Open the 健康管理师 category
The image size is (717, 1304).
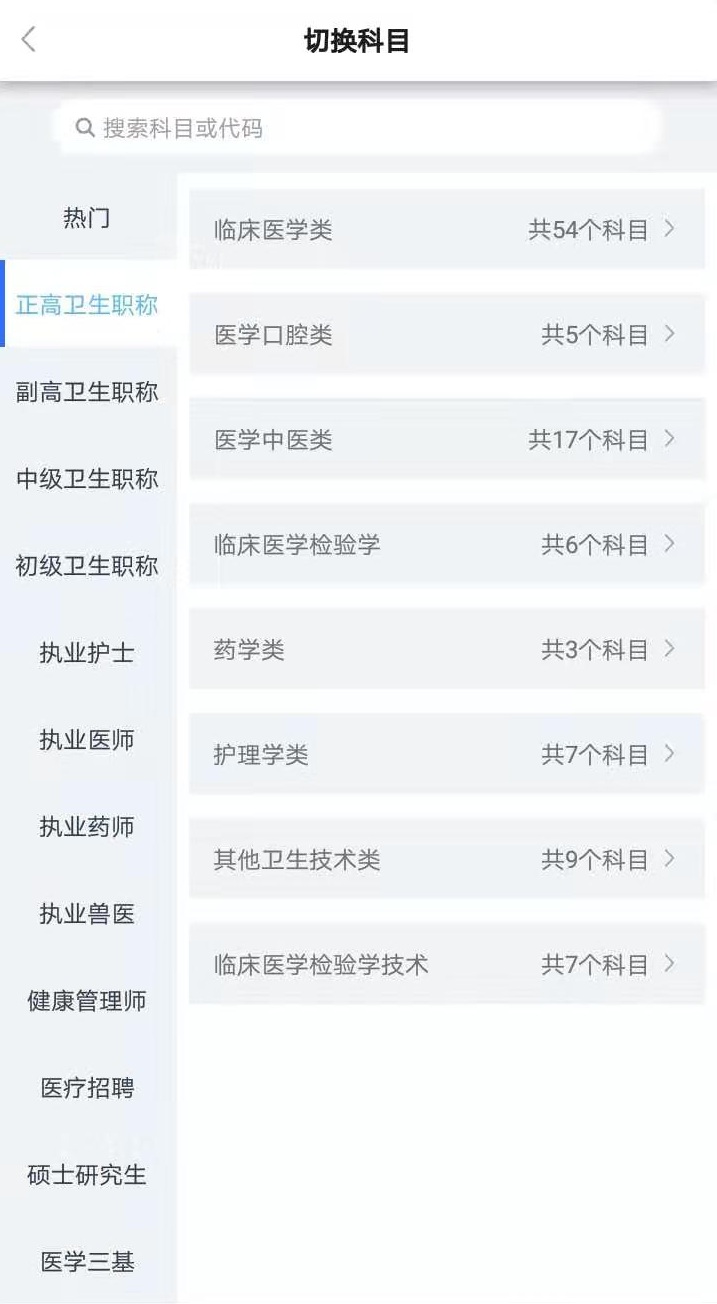click(x=87, y=1001)
